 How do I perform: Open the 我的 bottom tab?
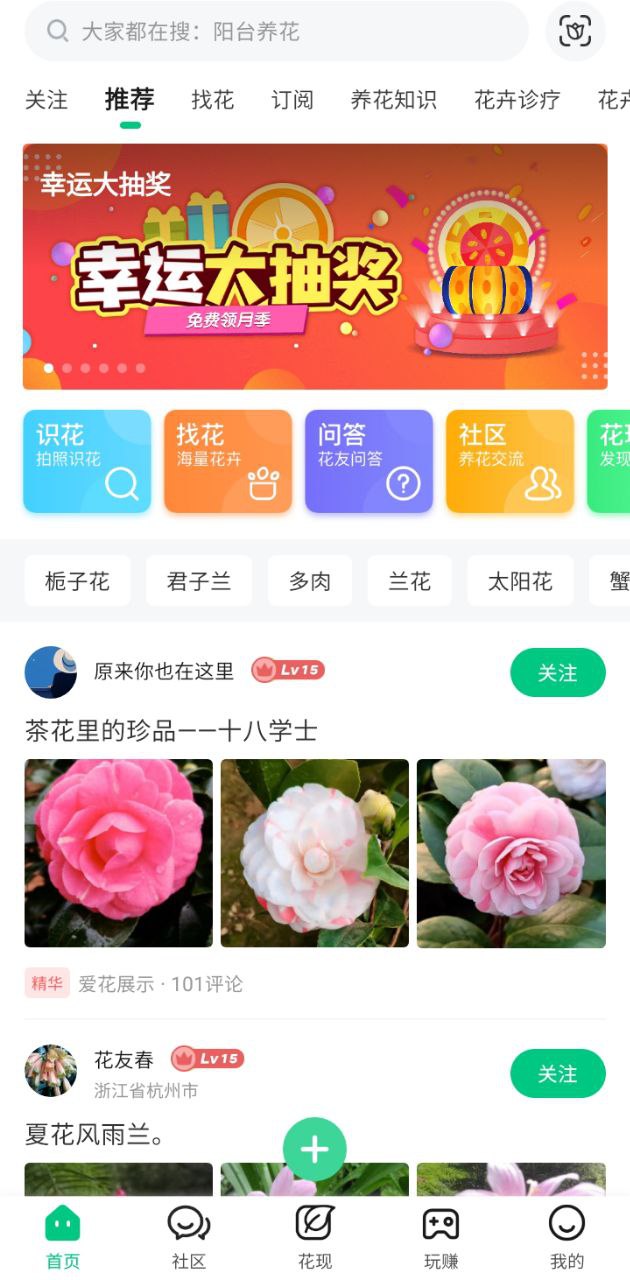(x=566, y=1238)
